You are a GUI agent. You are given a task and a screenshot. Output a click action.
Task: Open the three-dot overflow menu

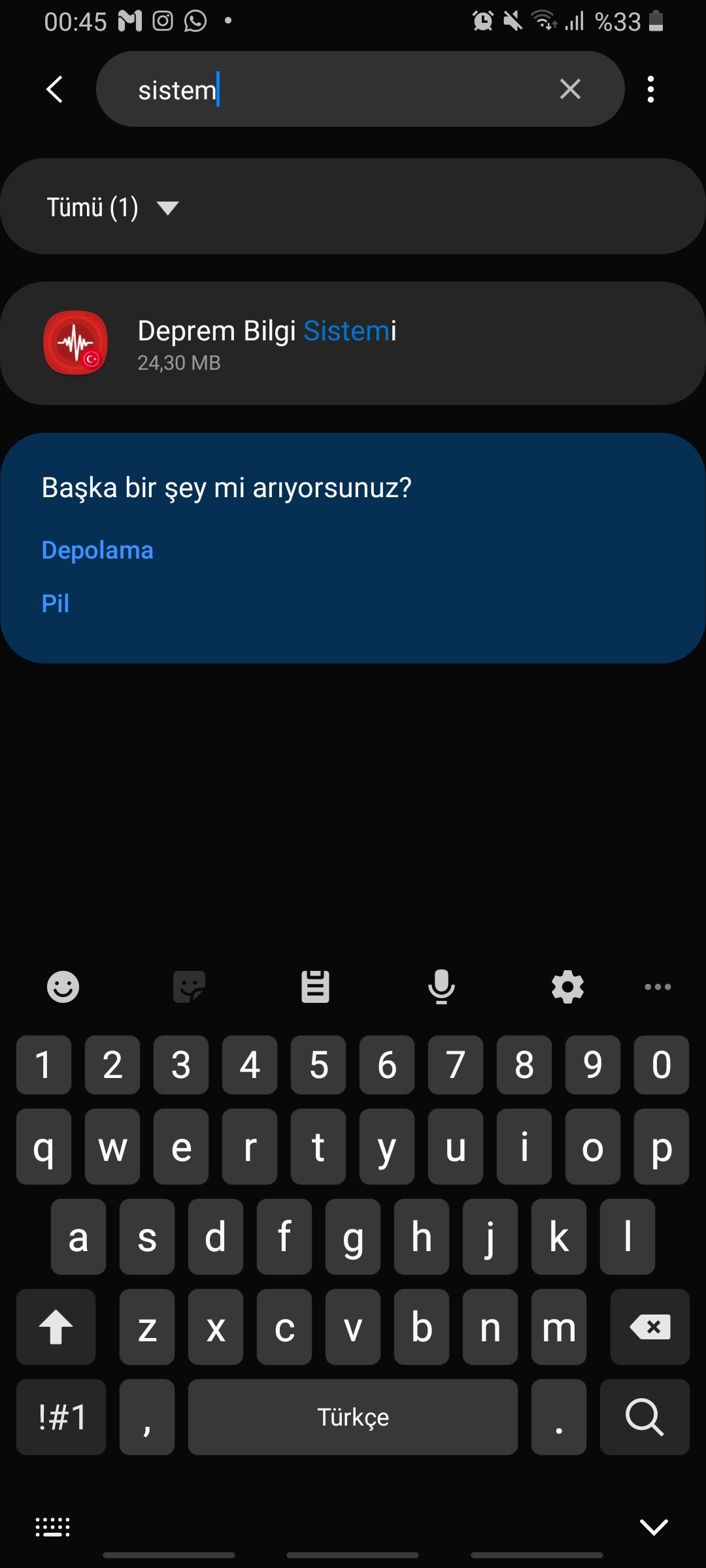point(650,90)
